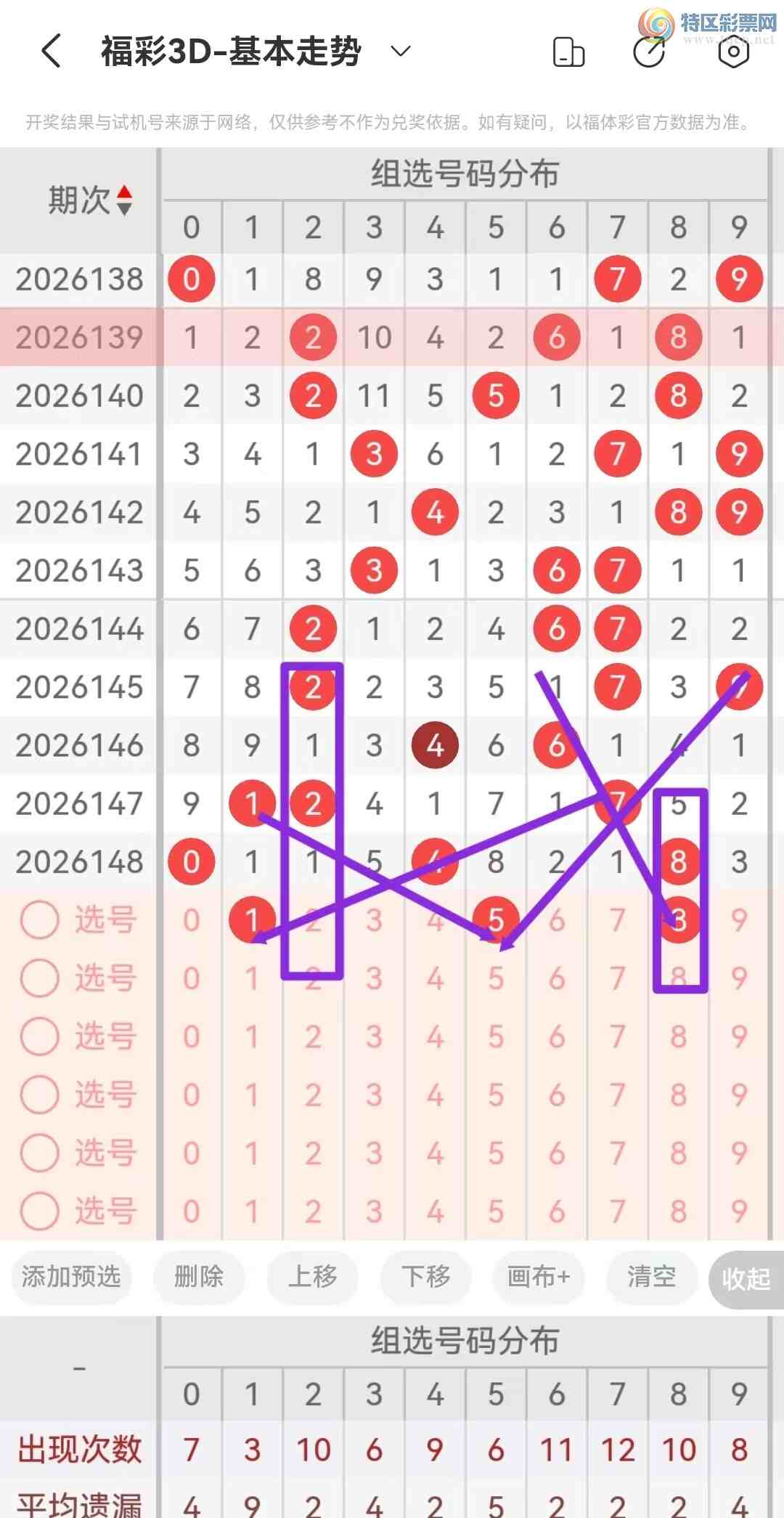Sort issues using the 期次 arrows
The width and height of the screenshot is (784, 1518).
(124, 200)
